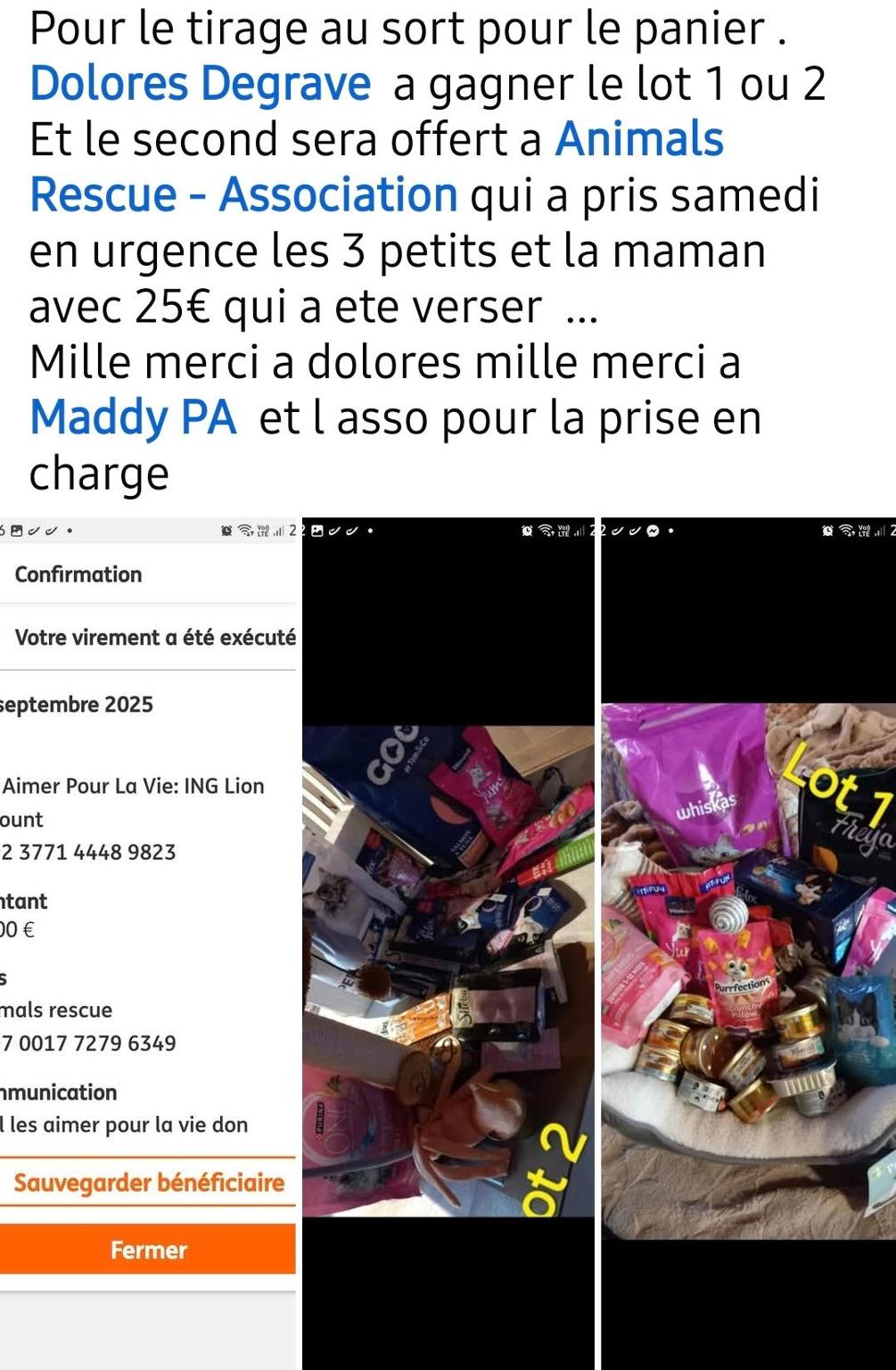Open the bank transfer confirmation photo
Screen dimensions: 896x1370
(148, 892)
